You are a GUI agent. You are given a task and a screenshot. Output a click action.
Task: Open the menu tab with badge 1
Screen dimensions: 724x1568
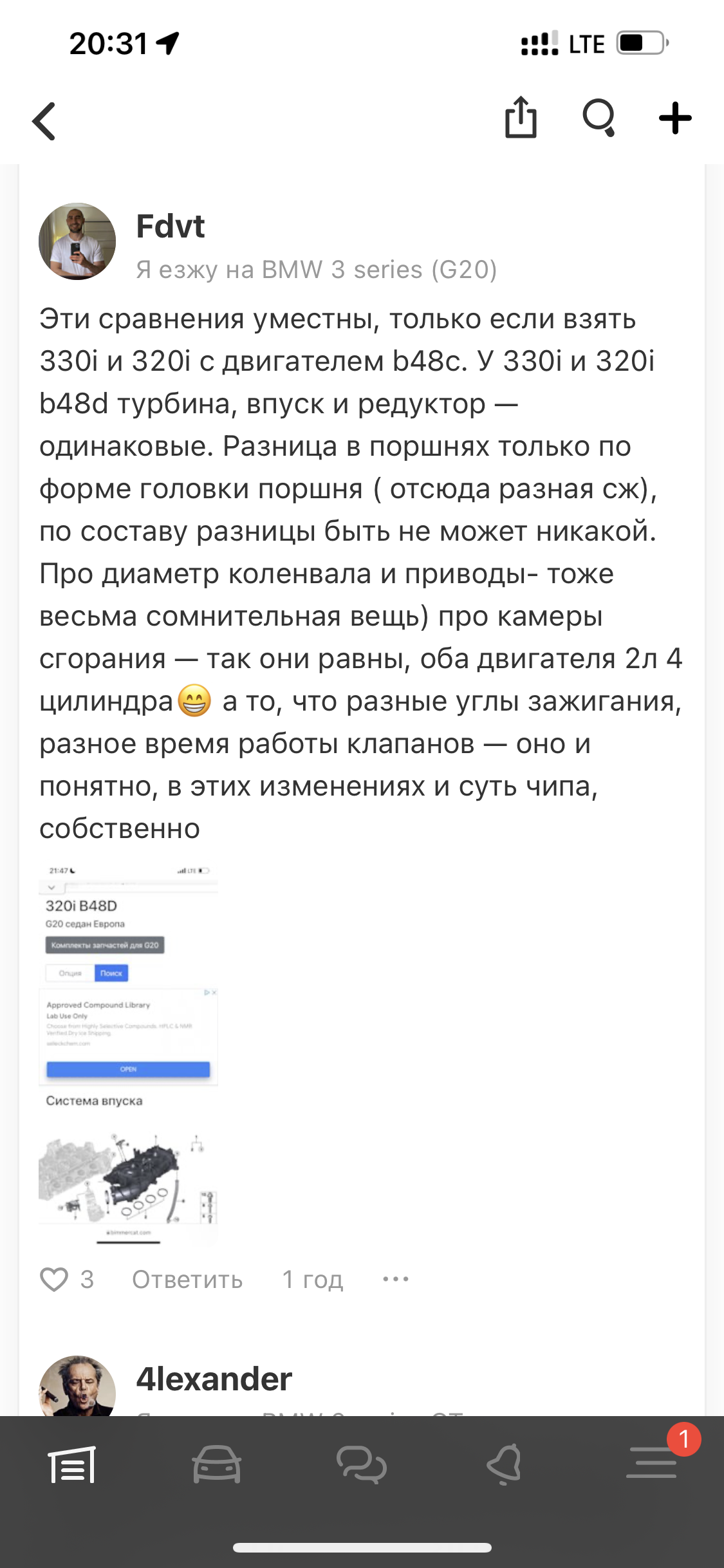click(651, 1461)
